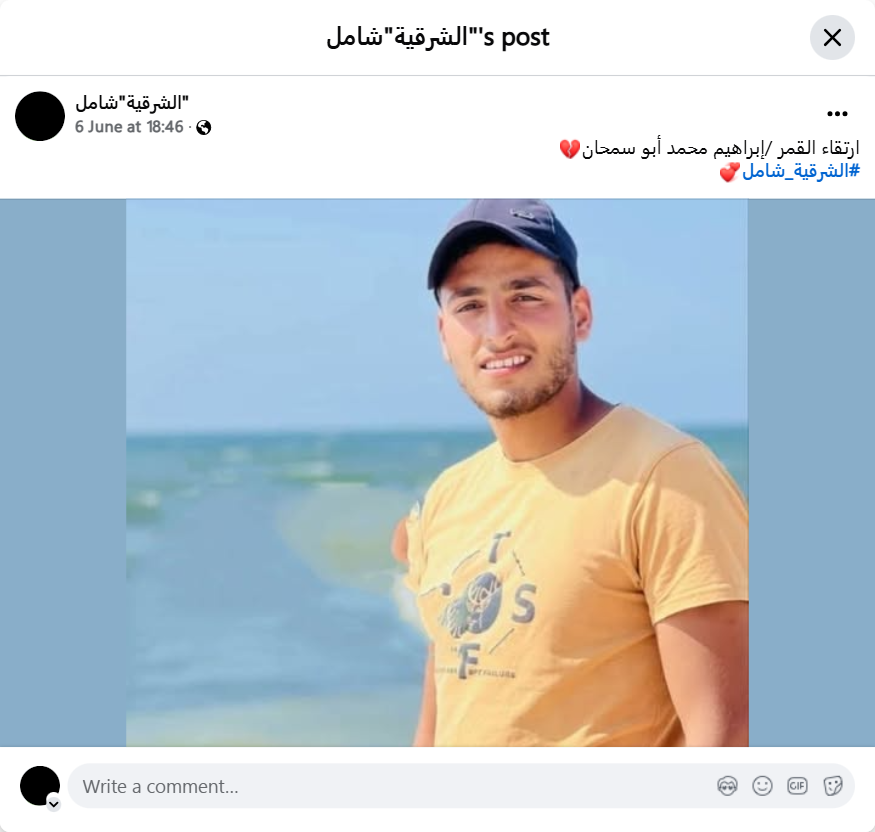Open the post's three-dot options menu
Image resolution: width=875 pixels, height=832 pixels.
[x=837, y=114]
